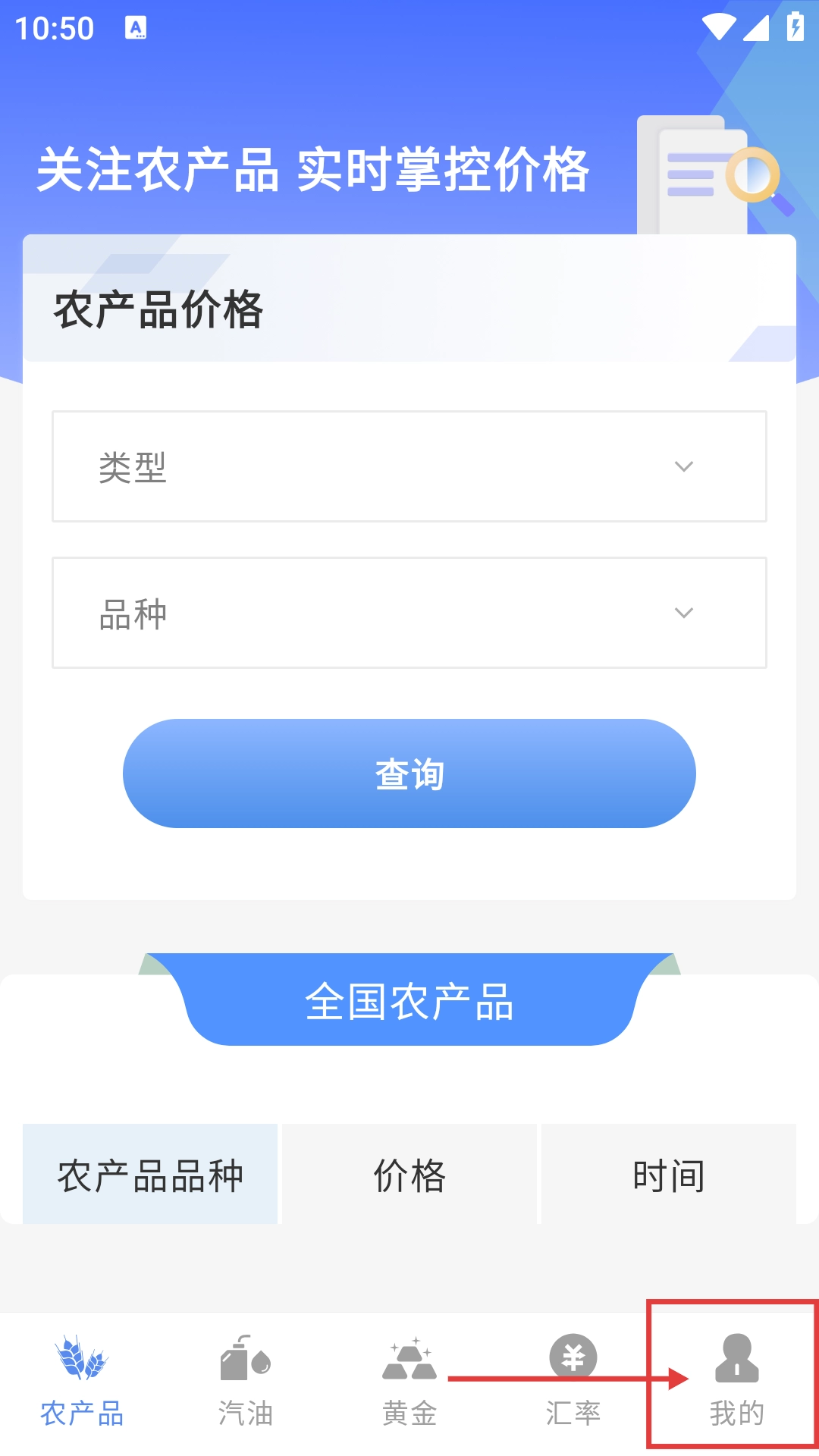Screen dimensions: 819x1456
Task: Switch to the 农产品 tab
Action: point(82,1382)
